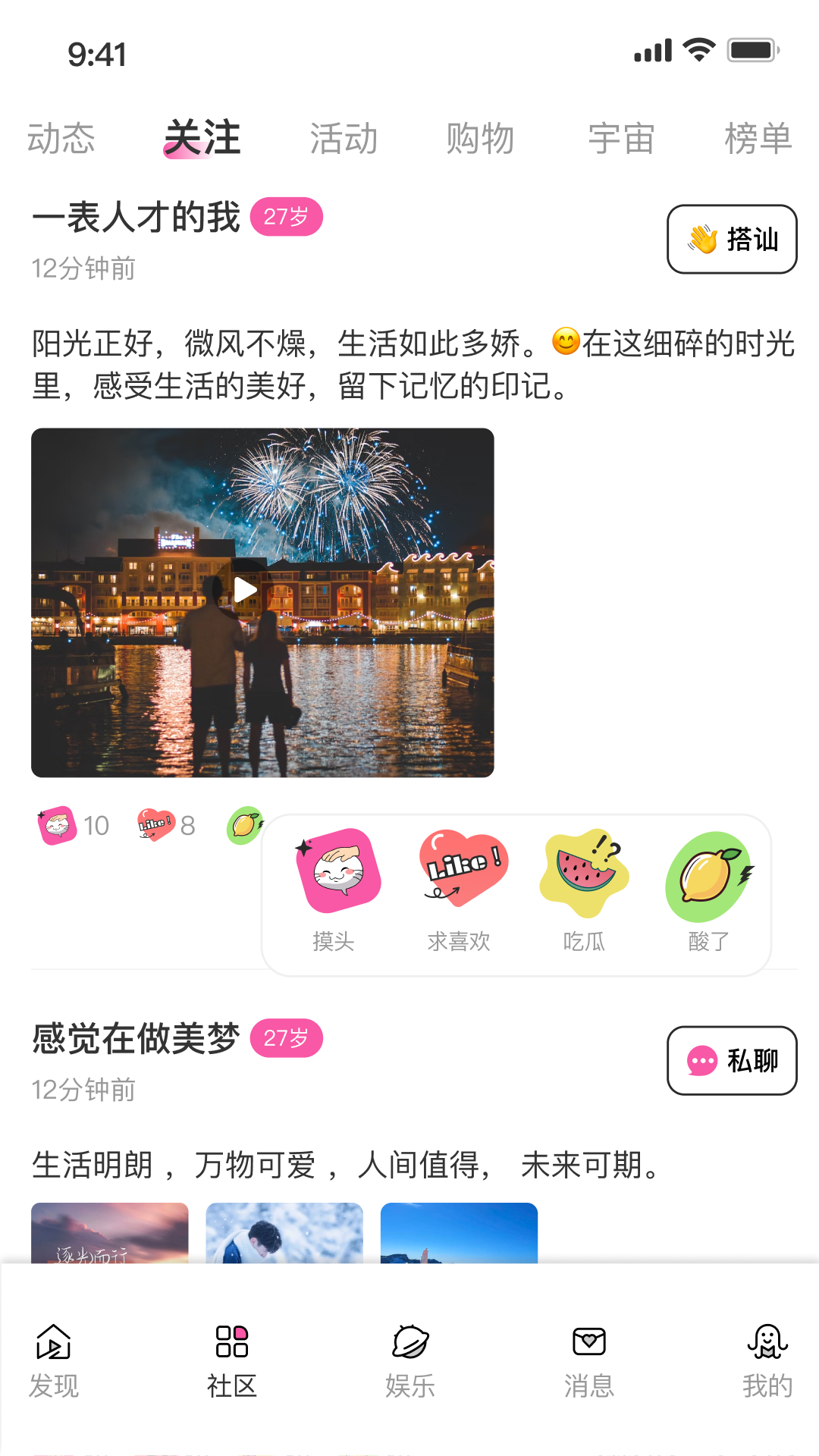Switch to the 购物 tab

(481, 139)
